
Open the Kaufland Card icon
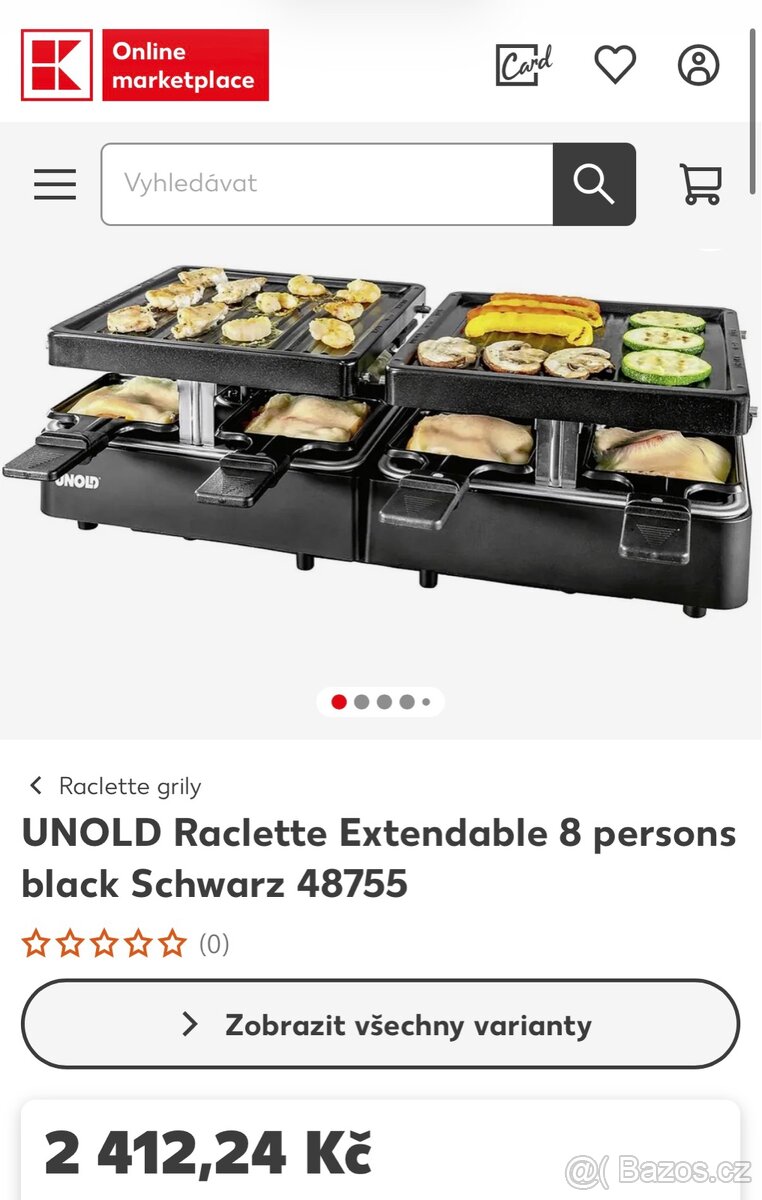(x=523, y=65)
